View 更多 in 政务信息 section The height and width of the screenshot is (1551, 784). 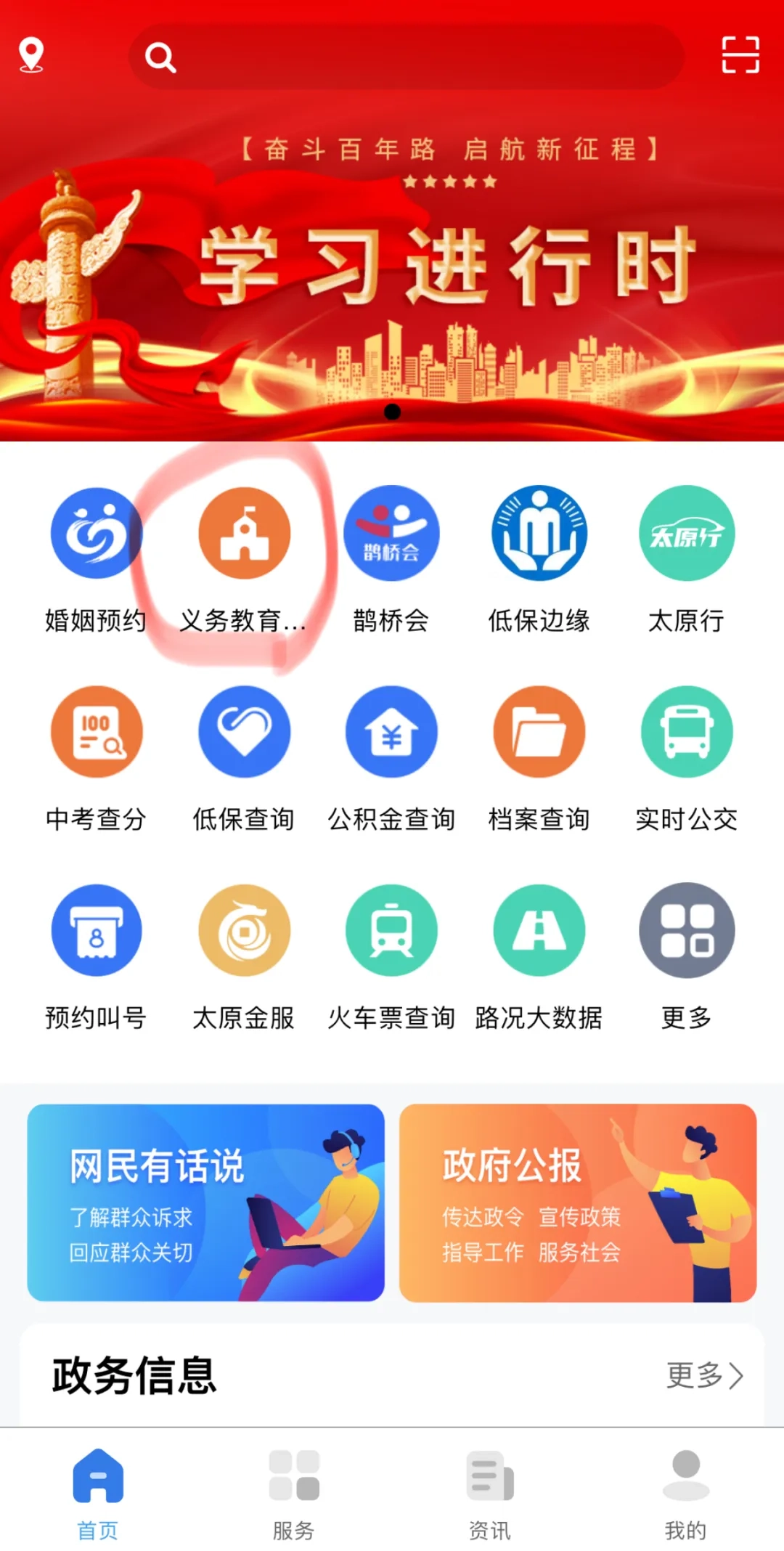tap(704, 1375)
